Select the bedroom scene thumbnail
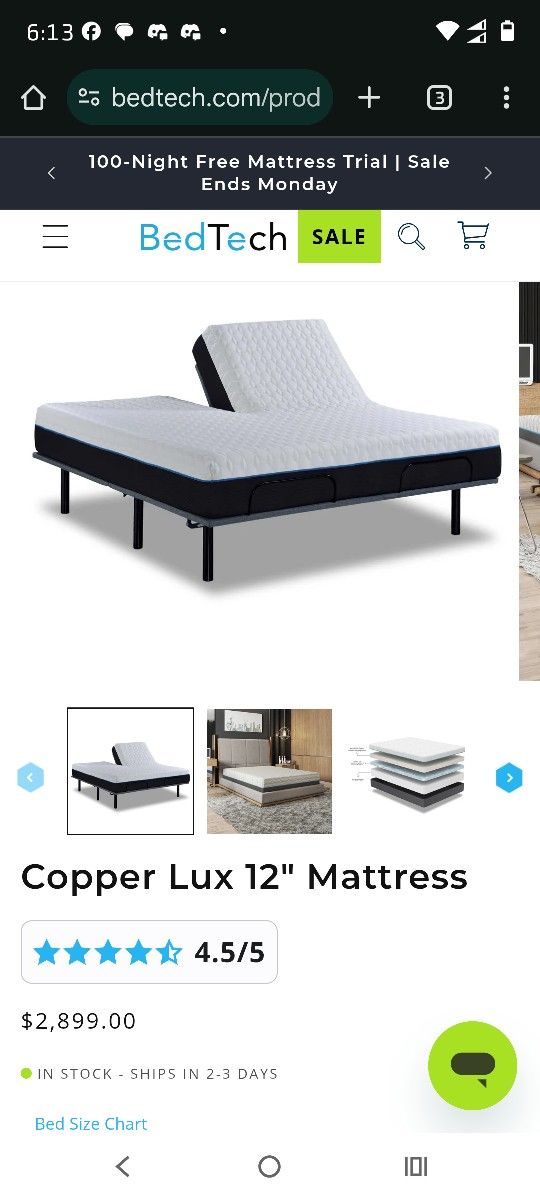This screenshot has width=540, height=1200. click(x=269, y=771)
